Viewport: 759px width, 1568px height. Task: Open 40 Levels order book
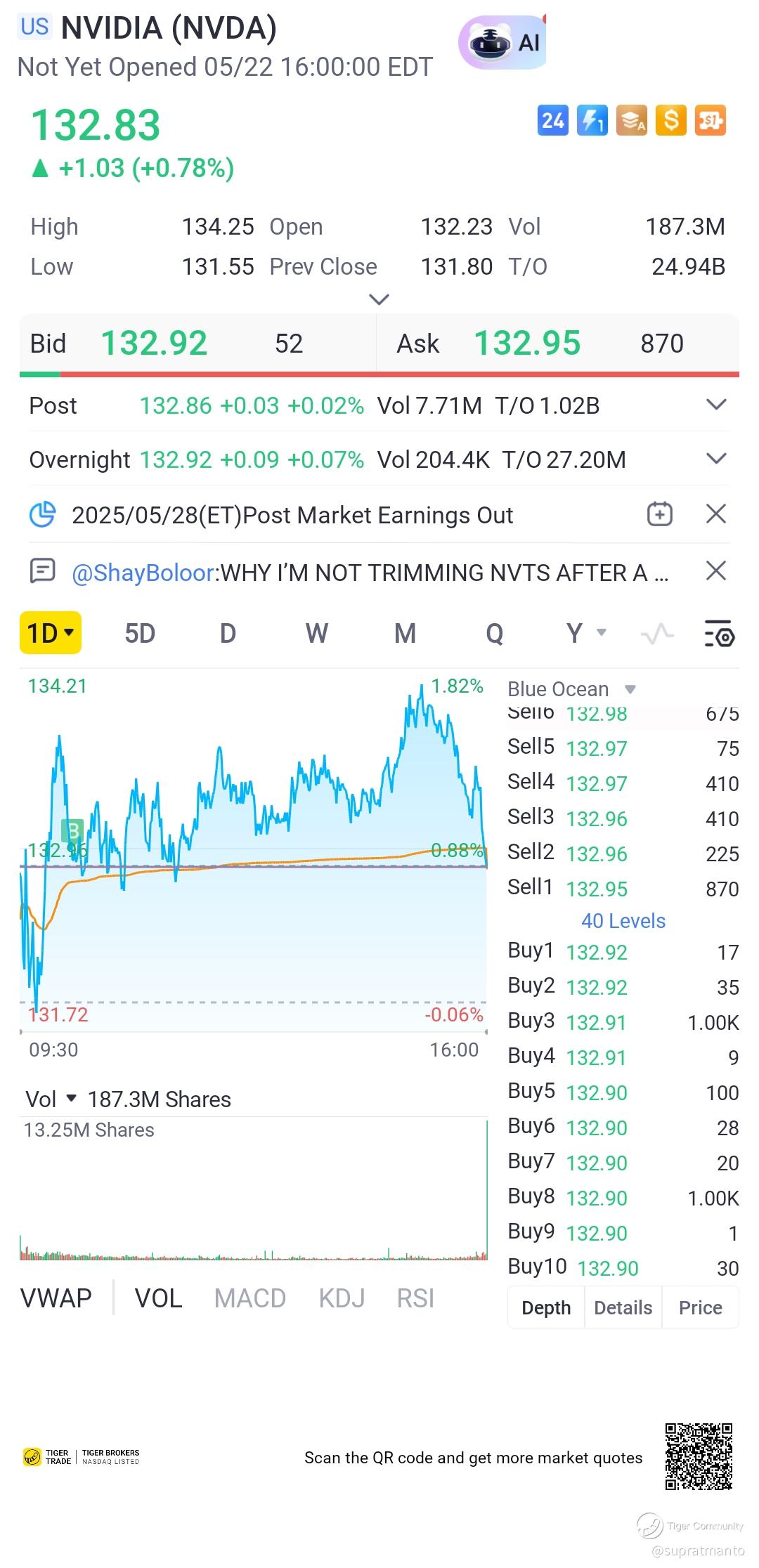[x=623, y=921]
